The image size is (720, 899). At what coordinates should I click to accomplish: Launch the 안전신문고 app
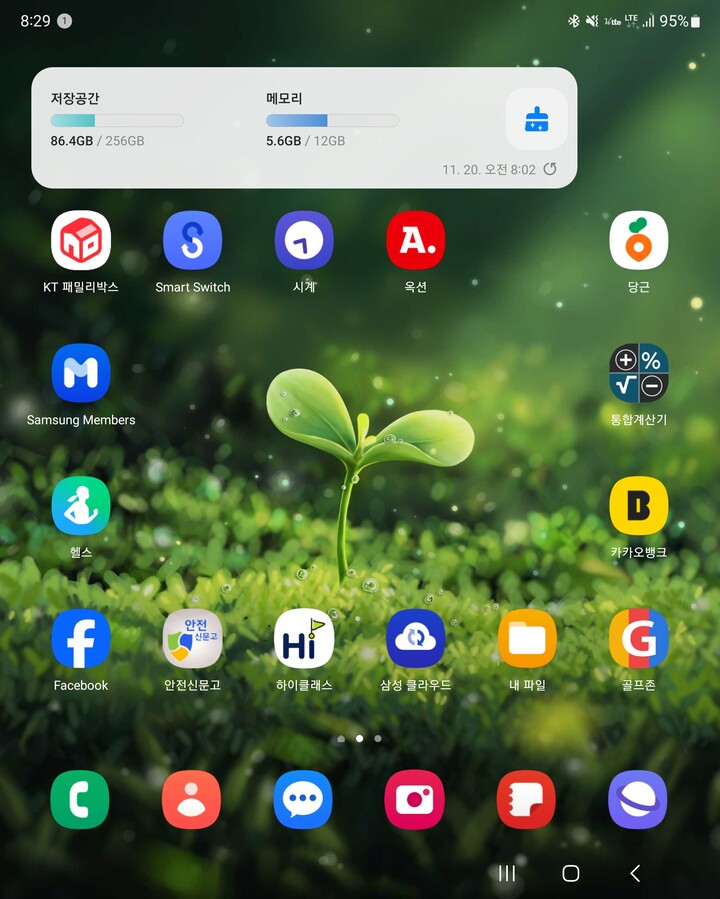click(x=193, y=639)
